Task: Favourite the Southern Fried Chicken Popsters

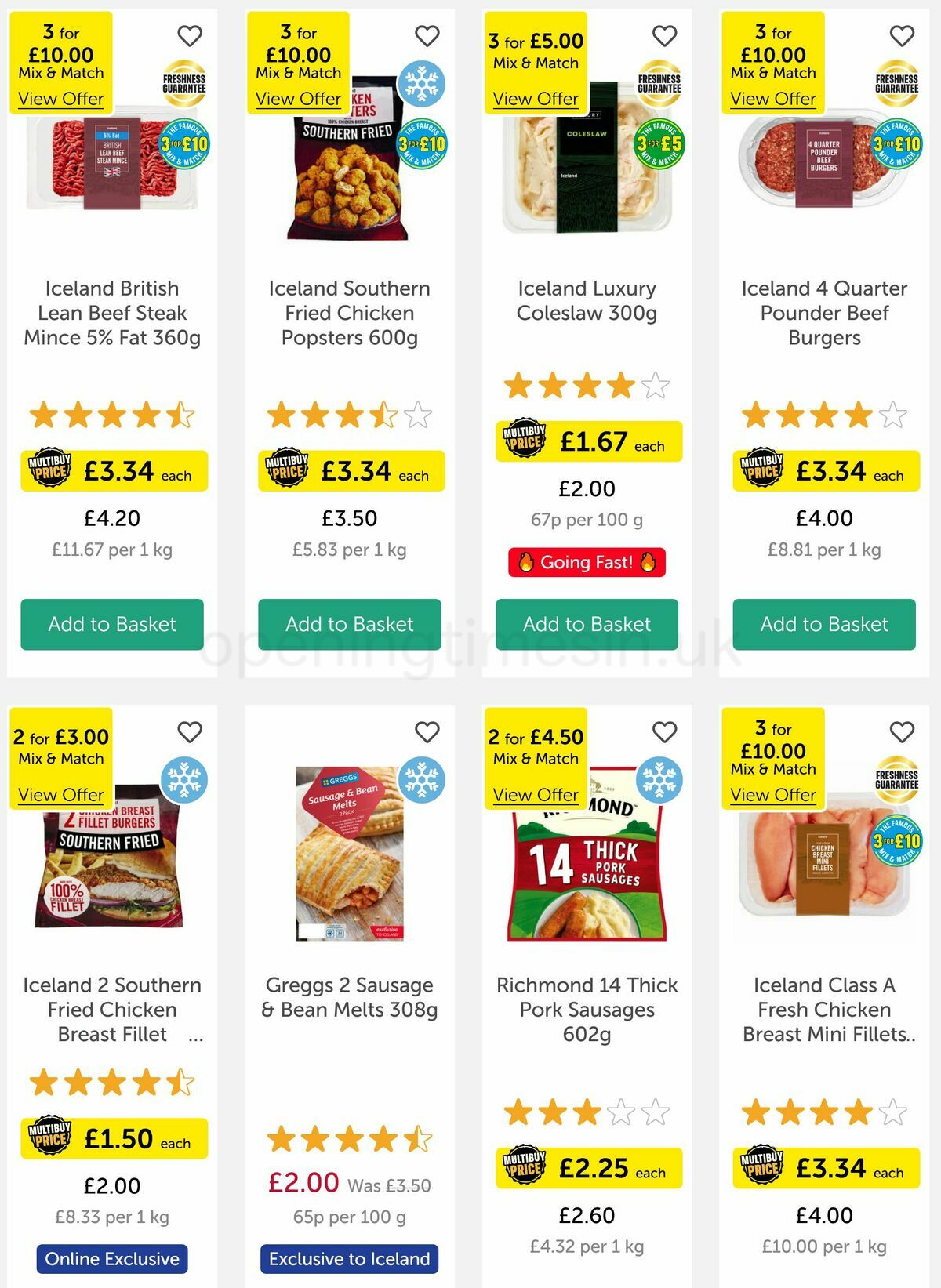Action: (427, 35)
